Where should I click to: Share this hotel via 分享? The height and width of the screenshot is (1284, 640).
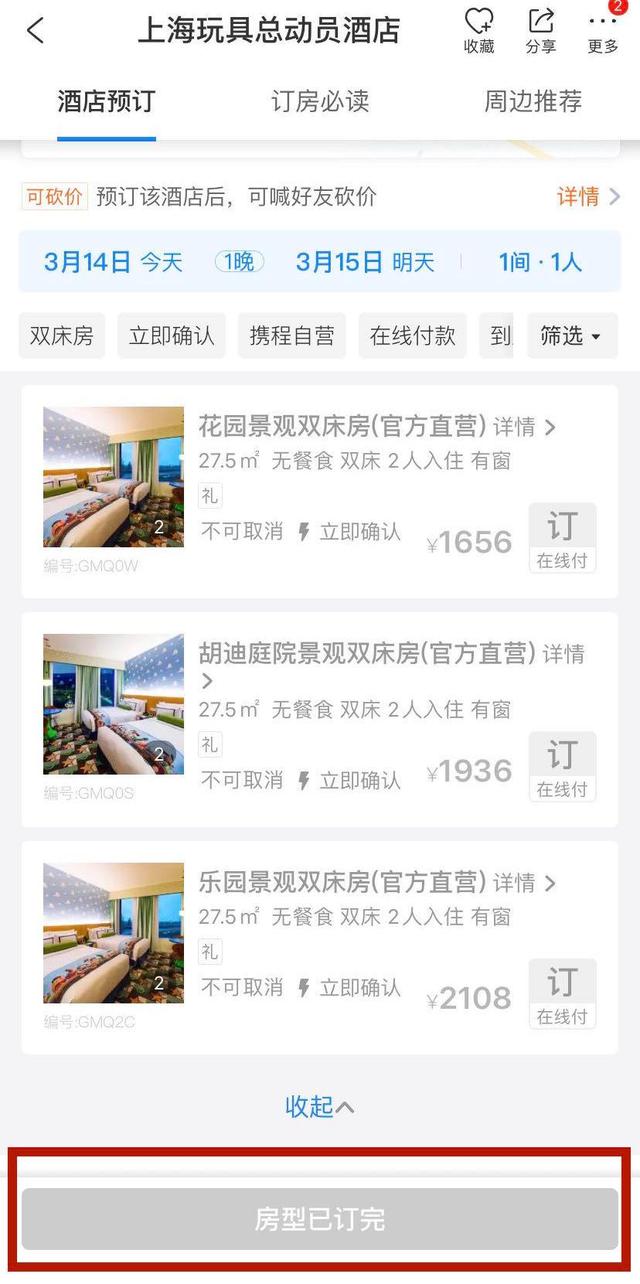pyautogui.click(x=541, y=30)
